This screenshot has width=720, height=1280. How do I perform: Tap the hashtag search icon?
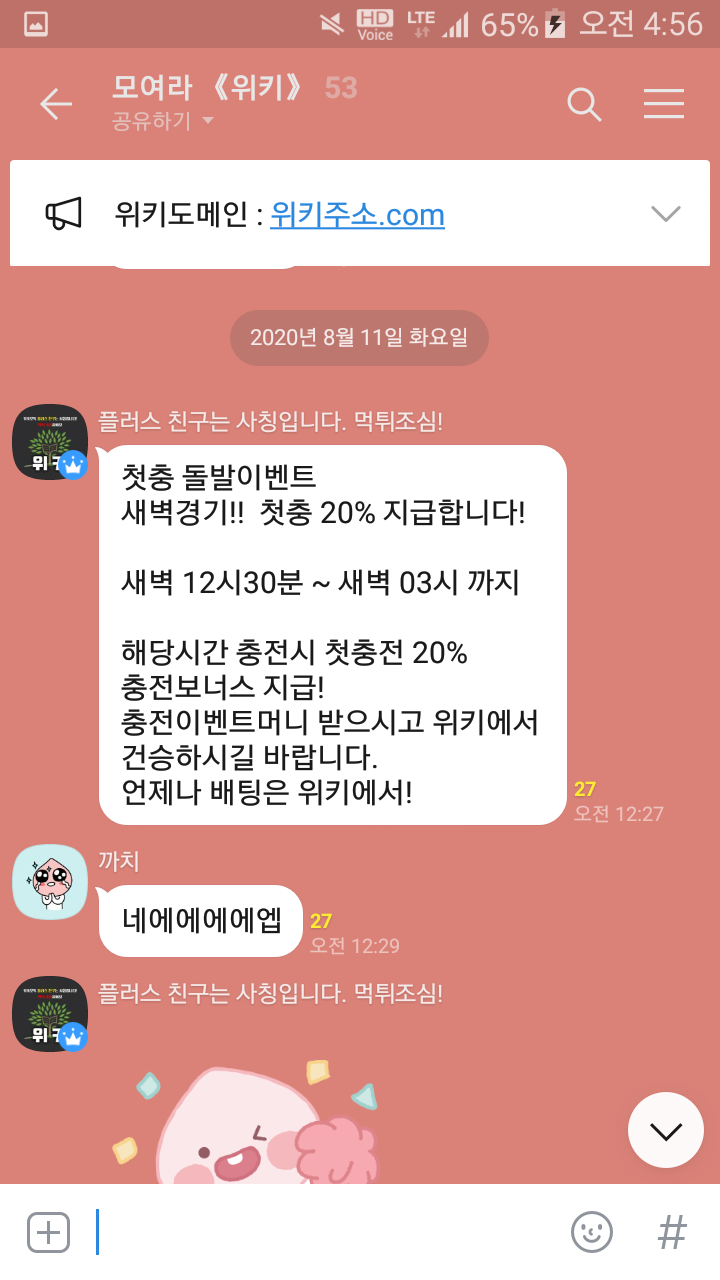(672, 1232)
